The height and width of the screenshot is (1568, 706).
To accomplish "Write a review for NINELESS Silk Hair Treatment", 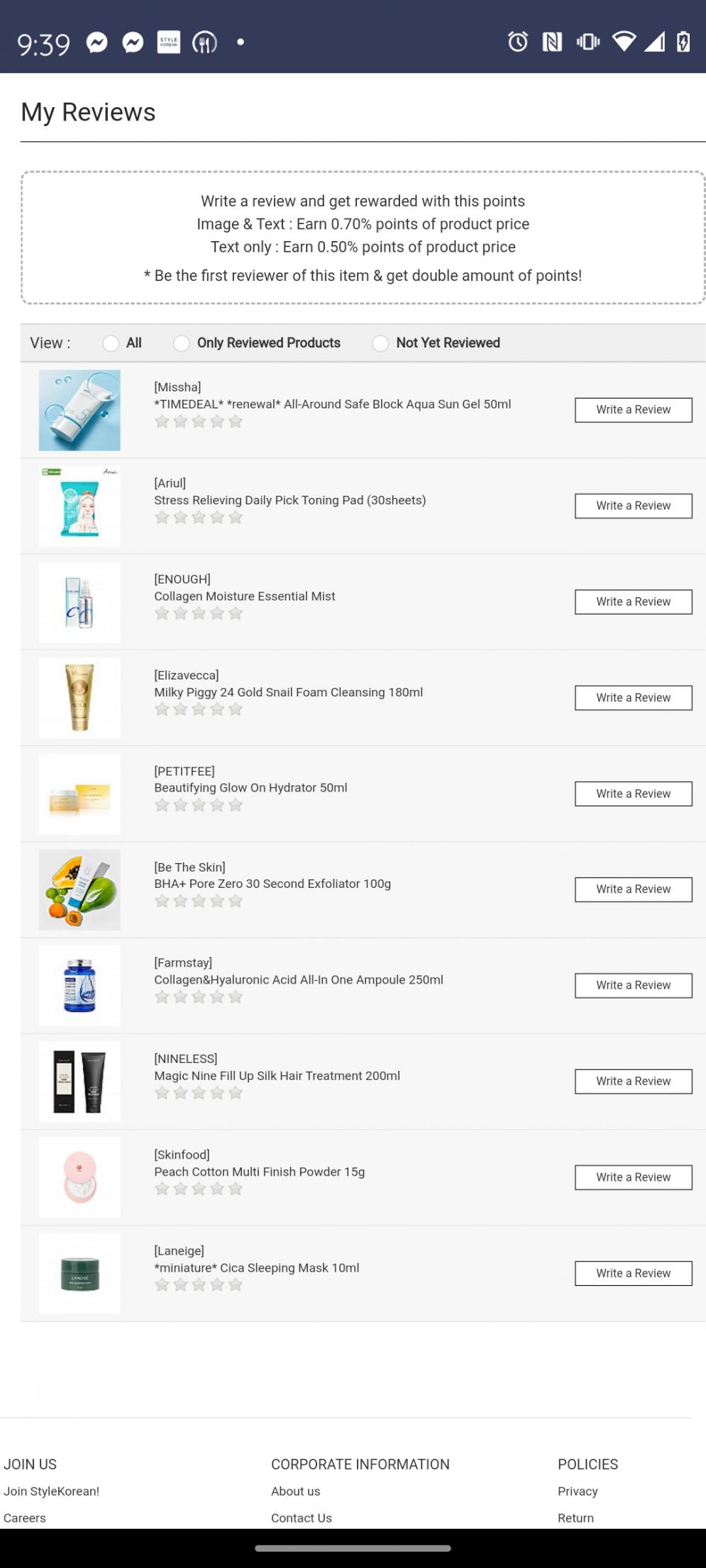I will click(633, 1082).
